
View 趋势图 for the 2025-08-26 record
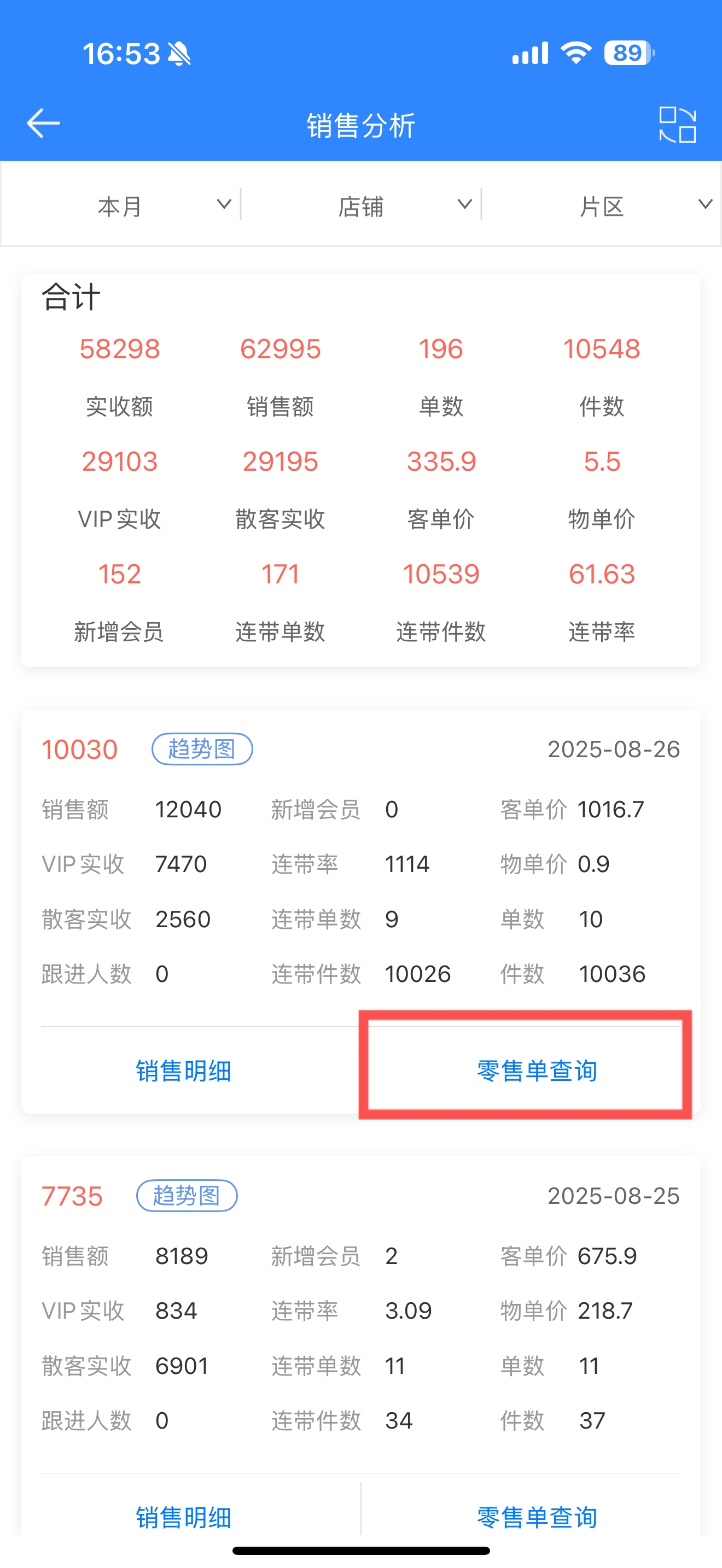[202, 748]
